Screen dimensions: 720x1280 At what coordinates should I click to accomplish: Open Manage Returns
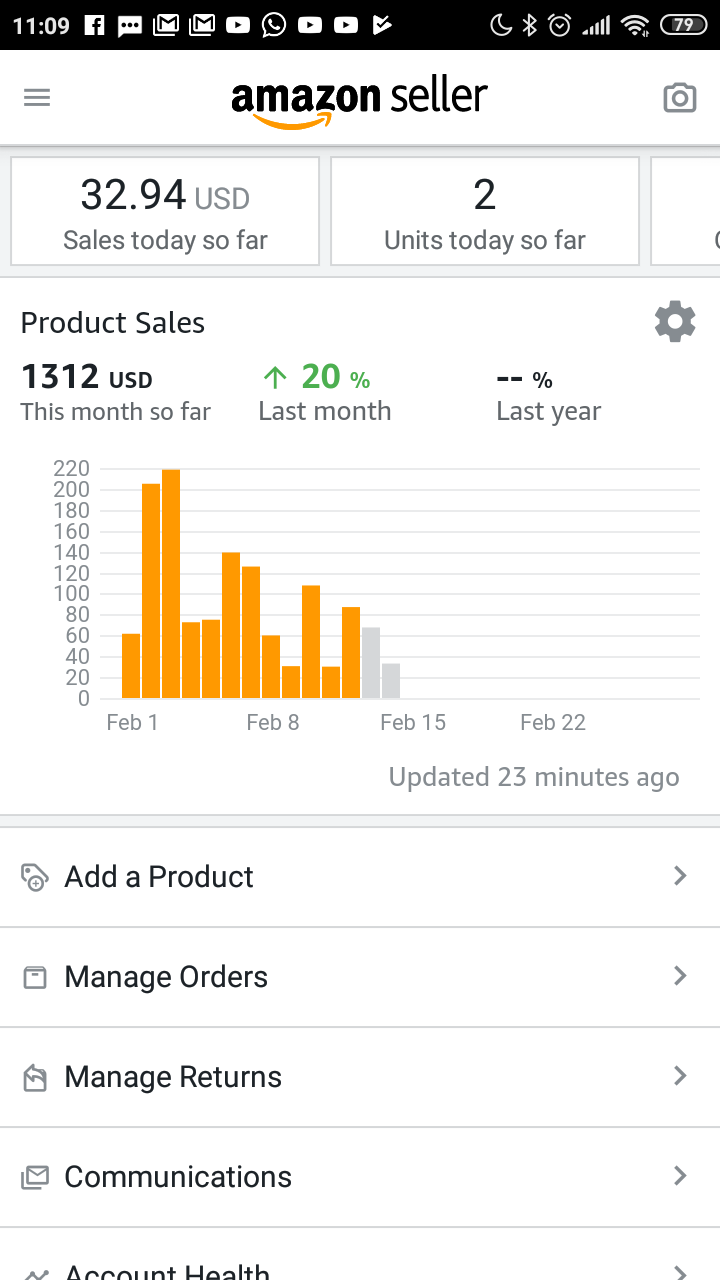[x=360, y=1077]
